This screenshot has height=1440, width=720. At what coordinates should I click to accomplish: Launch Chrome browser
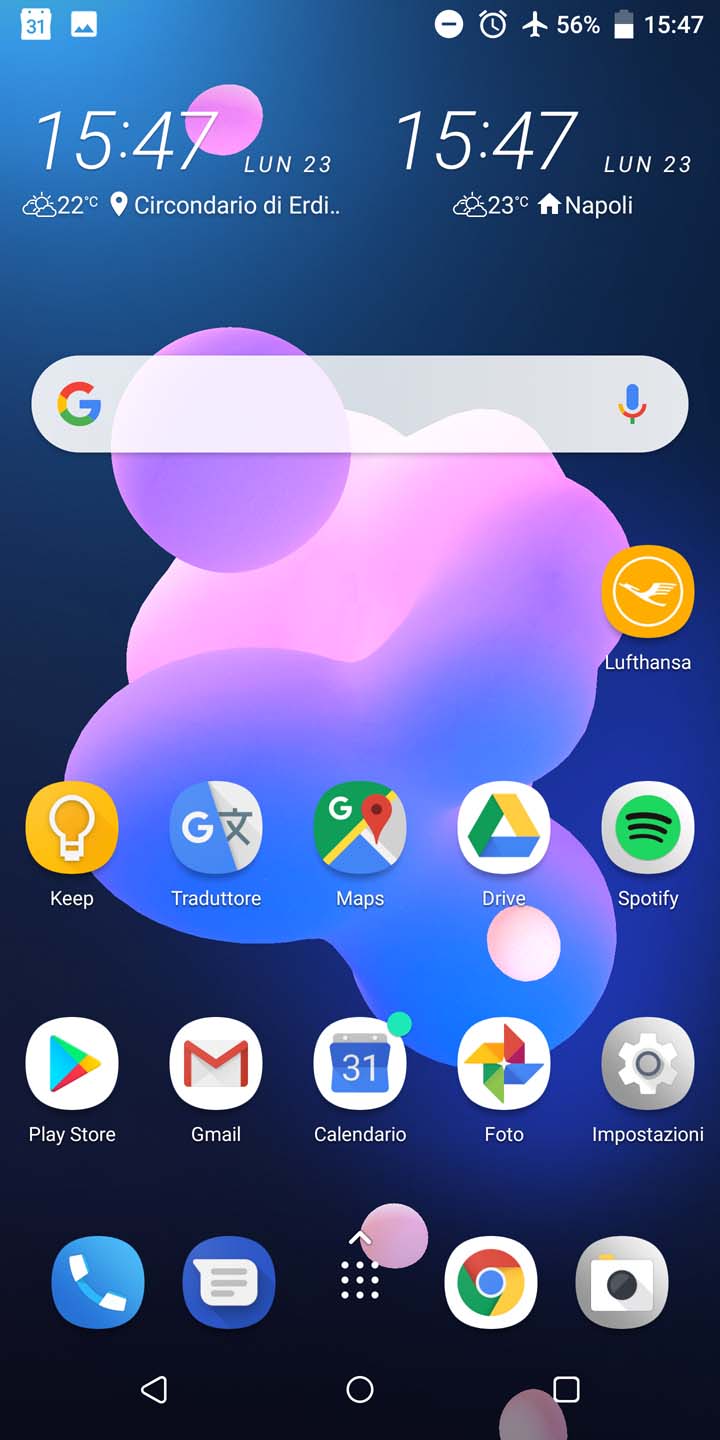pyautogui.click(x=491, y=1282)
